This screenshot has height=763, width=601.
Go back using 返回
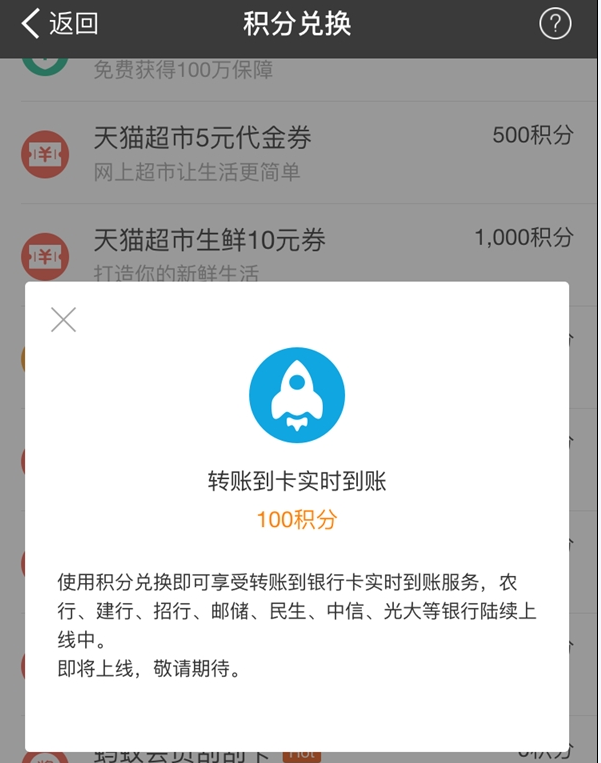point(60,24)
